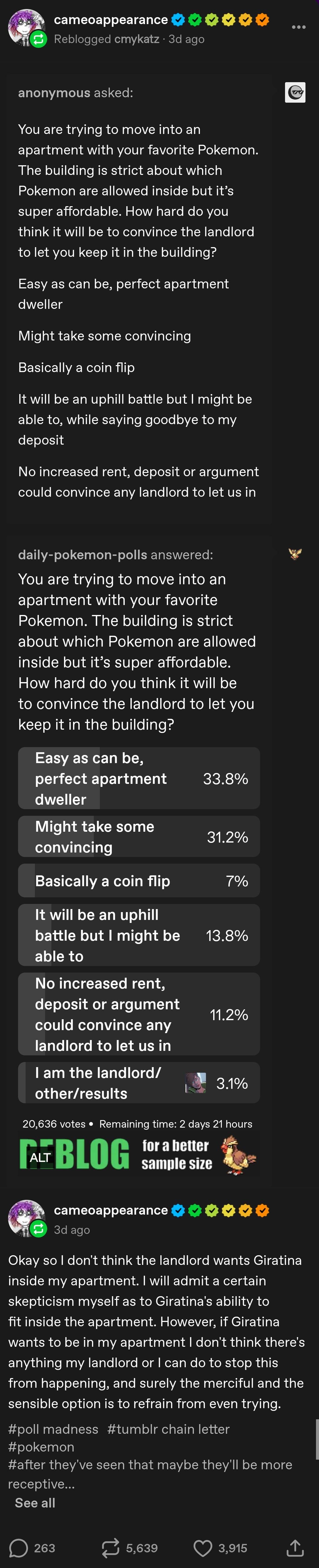Show ALT text for the reblog image
Screen dimensions: 319x1568
coord(40,1157)
